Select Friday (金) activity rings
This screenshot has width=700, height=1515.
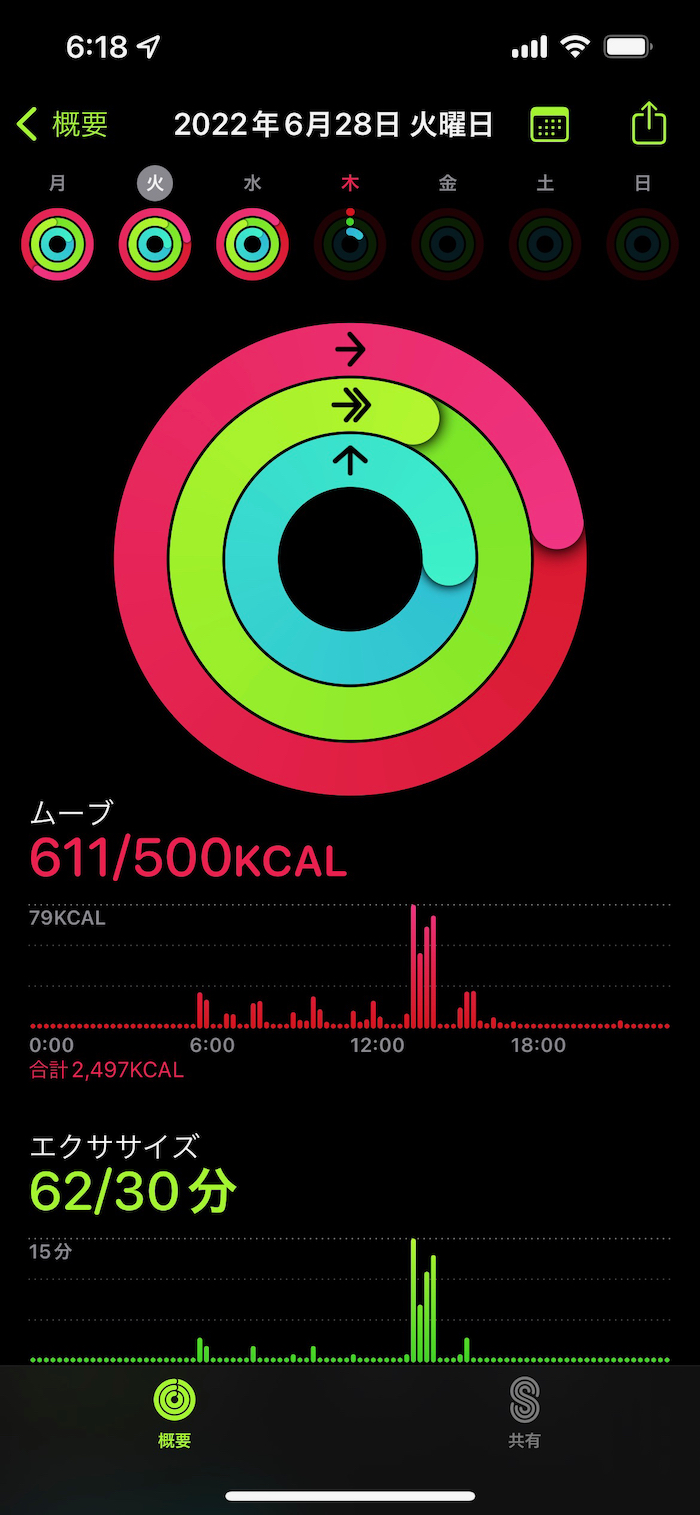447,243
